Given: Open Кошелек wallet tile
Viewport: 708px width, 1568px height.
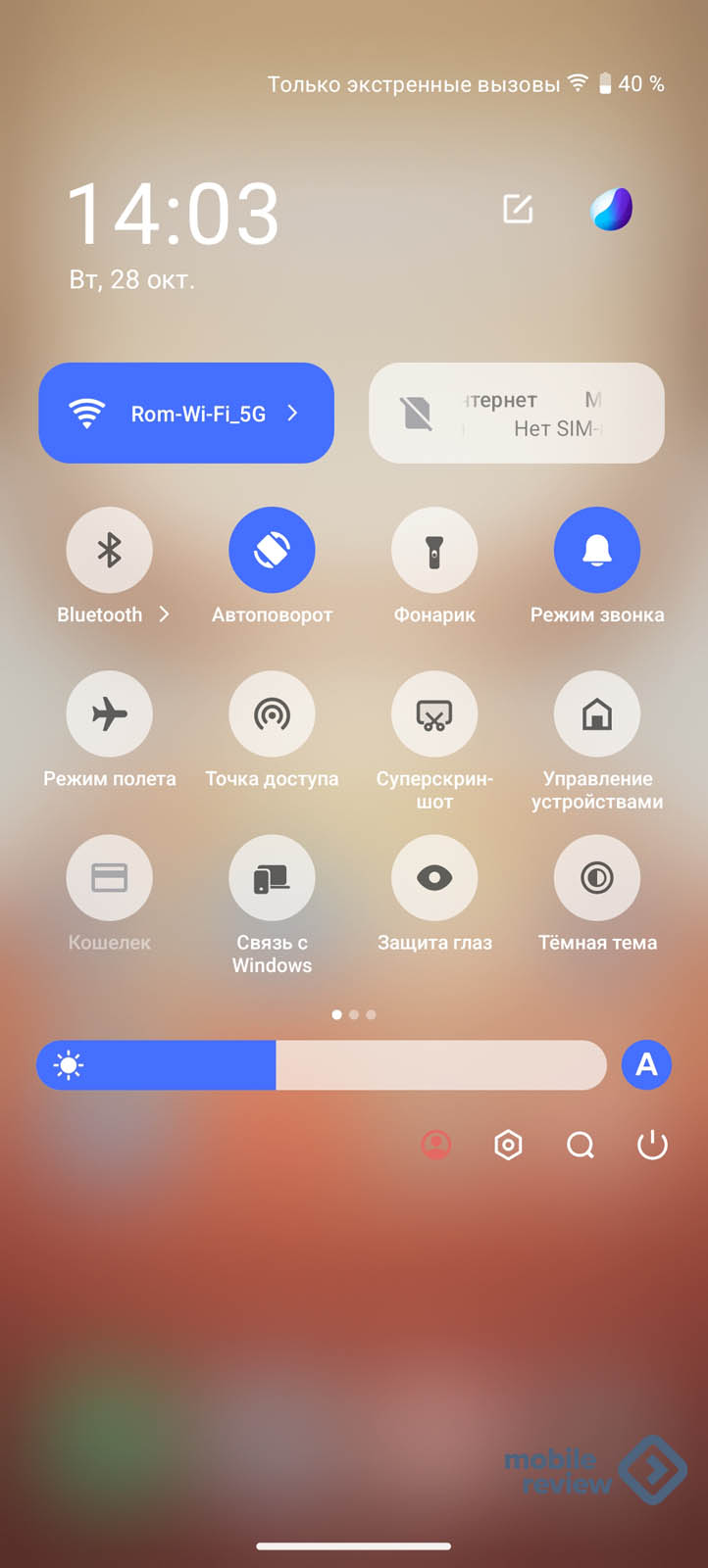Looking at the screenshot, I should click(x=109, y=878).
